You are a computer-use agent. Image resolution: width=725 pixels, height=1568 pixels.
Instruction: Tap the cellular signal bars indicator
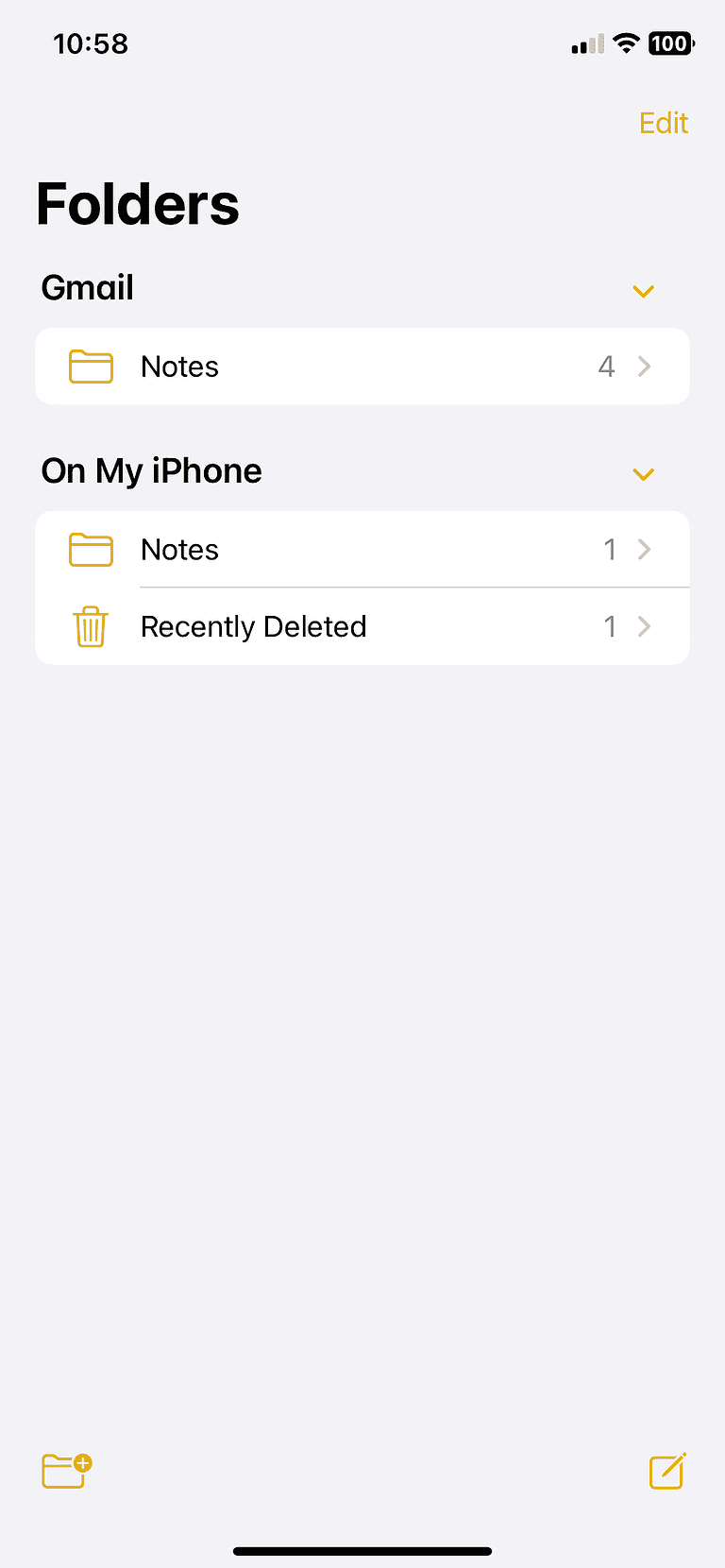[x=583, y=43]
